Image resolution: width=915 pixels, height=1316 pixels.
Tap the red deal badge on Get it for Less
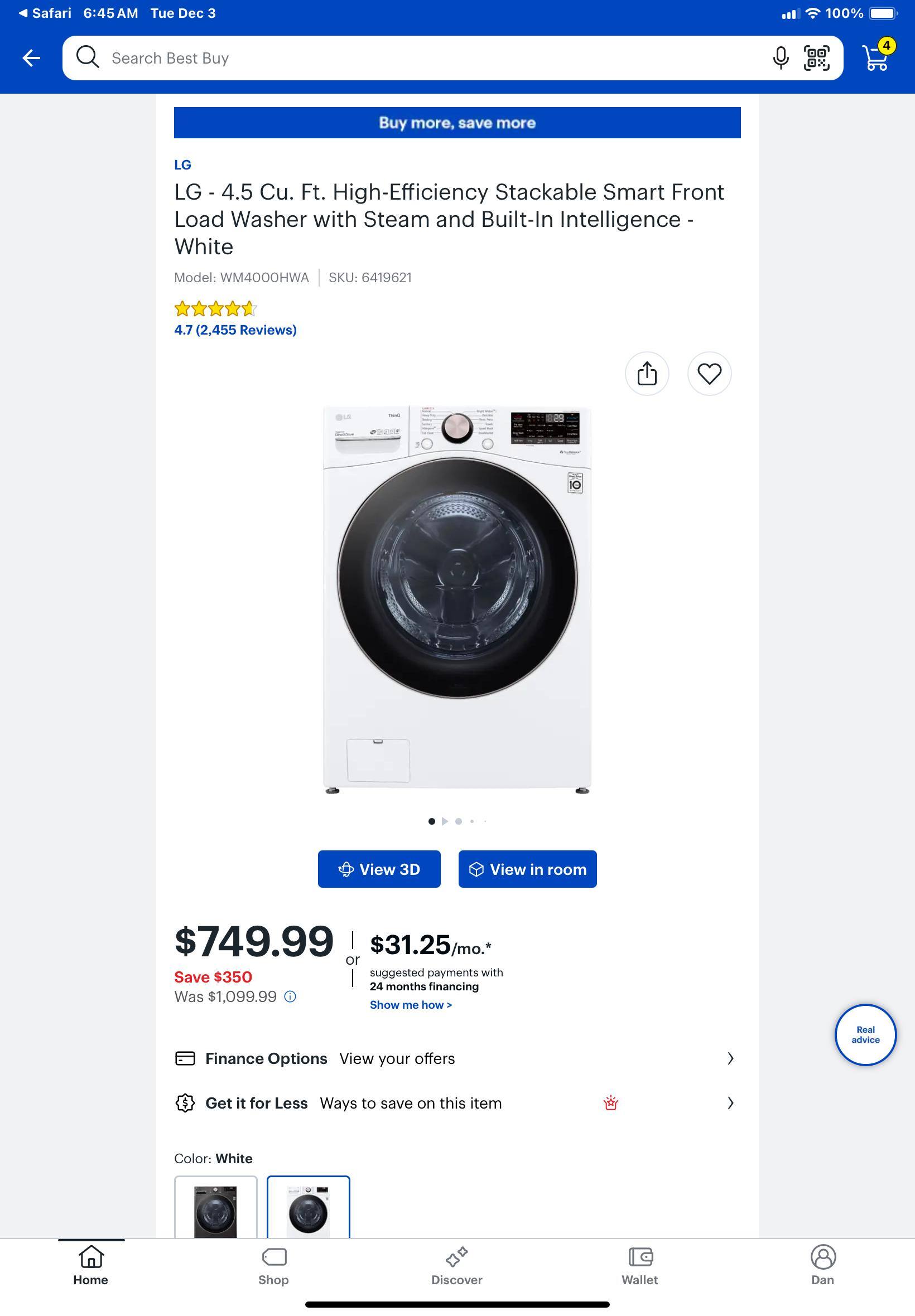611,1102
